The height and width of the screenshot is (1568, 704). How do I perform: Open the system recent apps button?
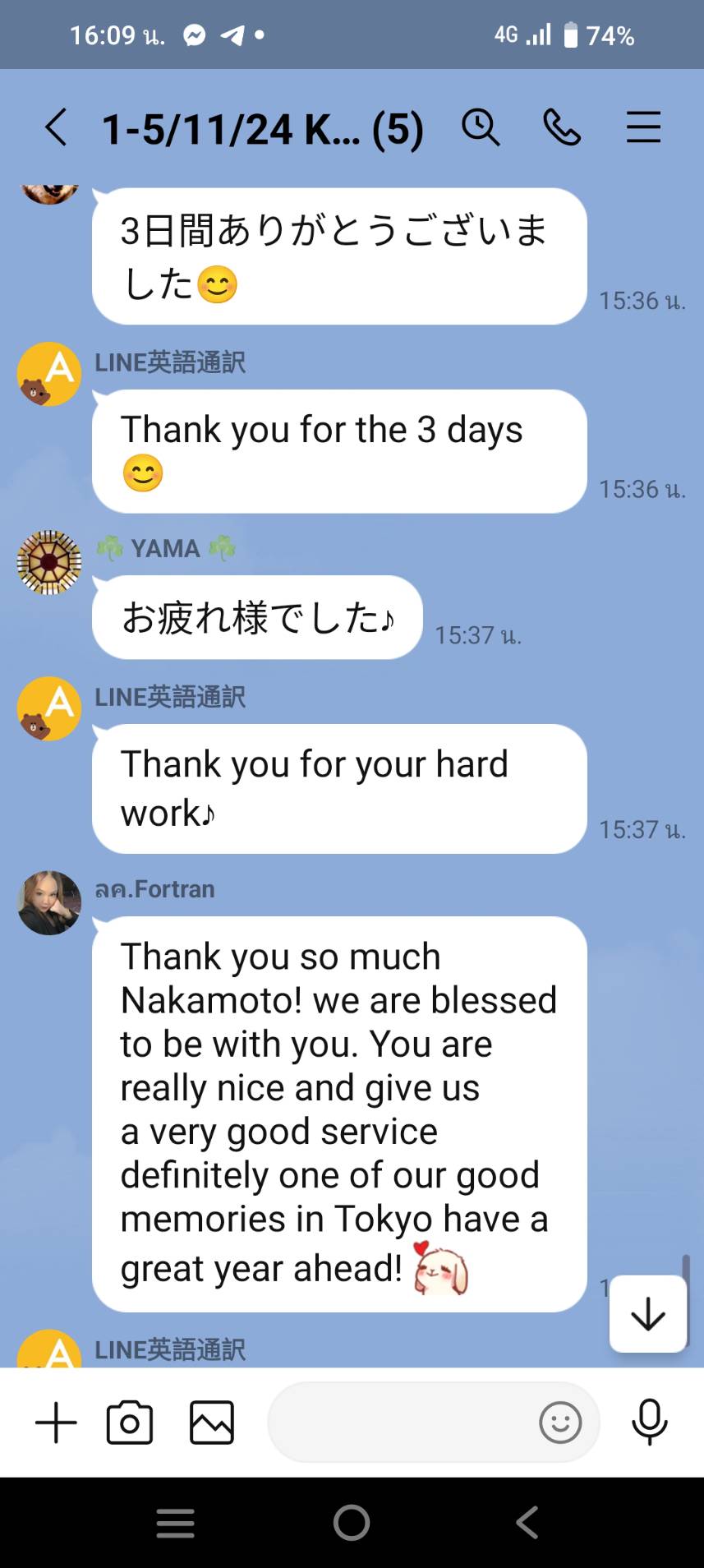(176, 1523)
